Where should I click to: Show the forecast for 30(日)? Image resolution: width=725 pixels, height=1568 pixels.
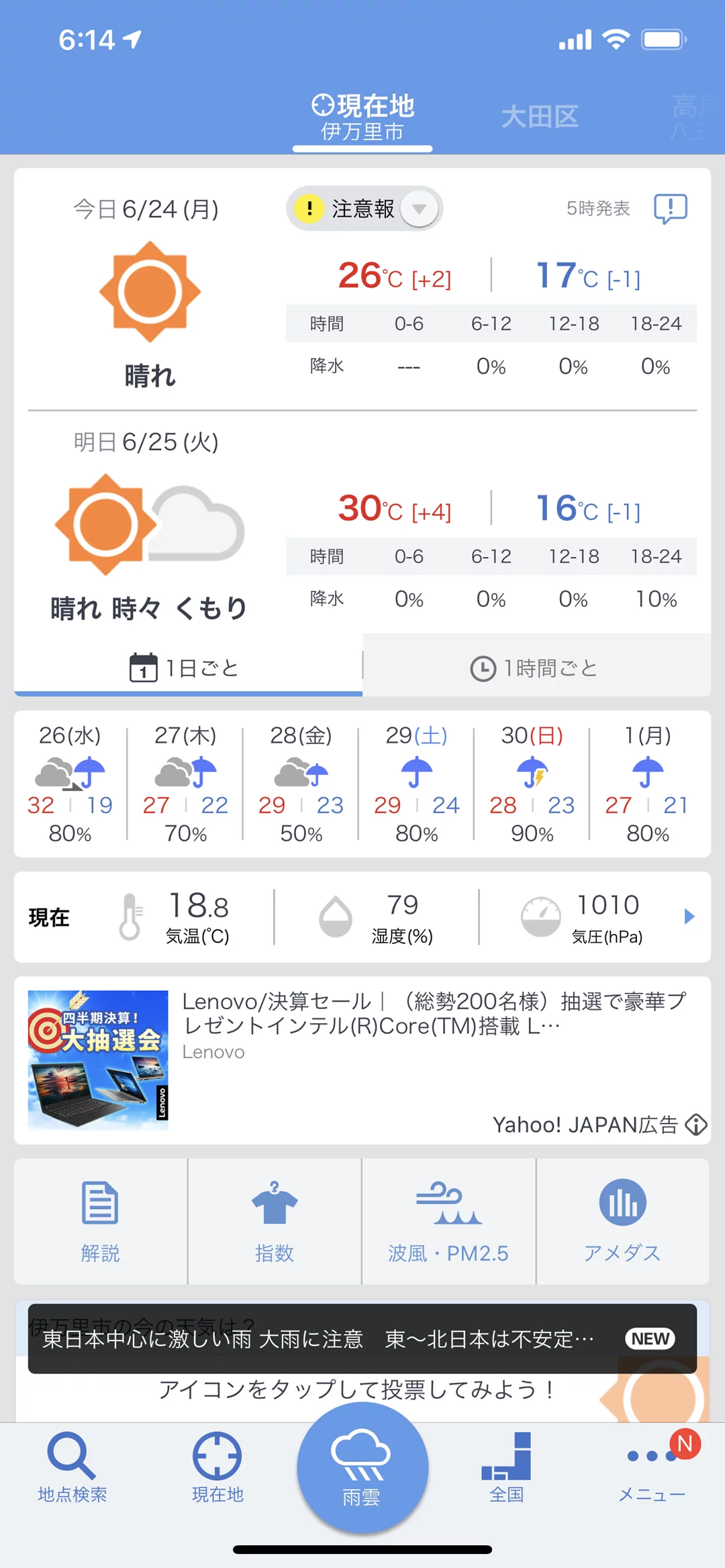(532, 784)
